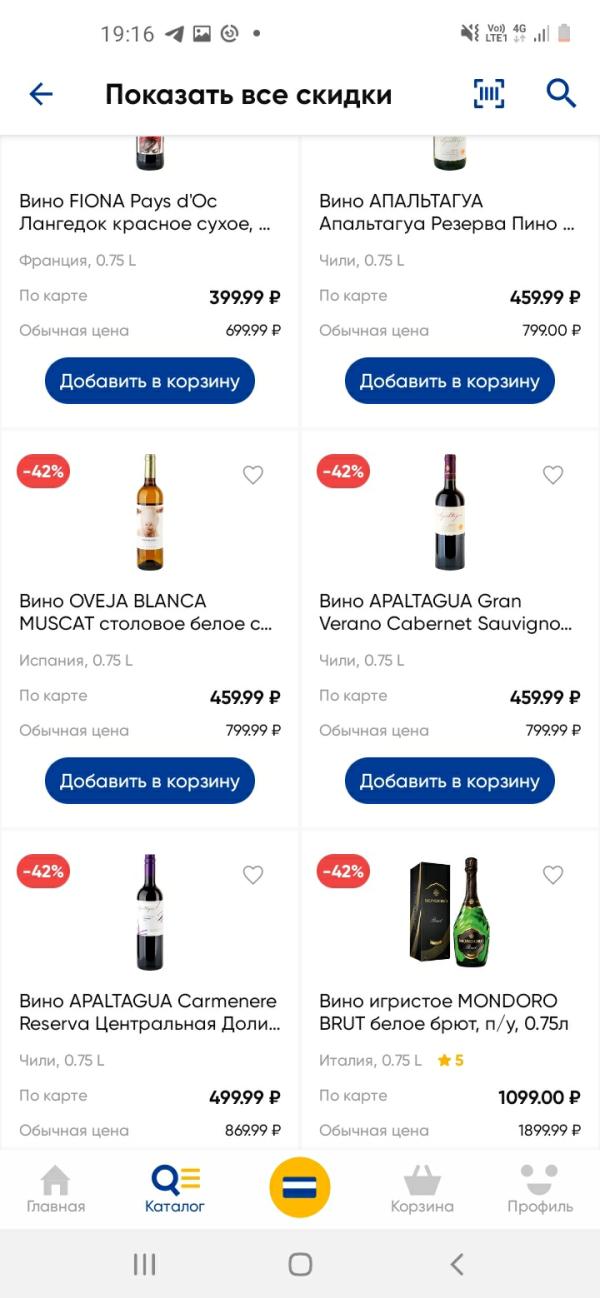The image size is (600, 1298).
Task: Save APALTAGUA Carmenere Reserva to favorites
Action: tap(253, 875)
